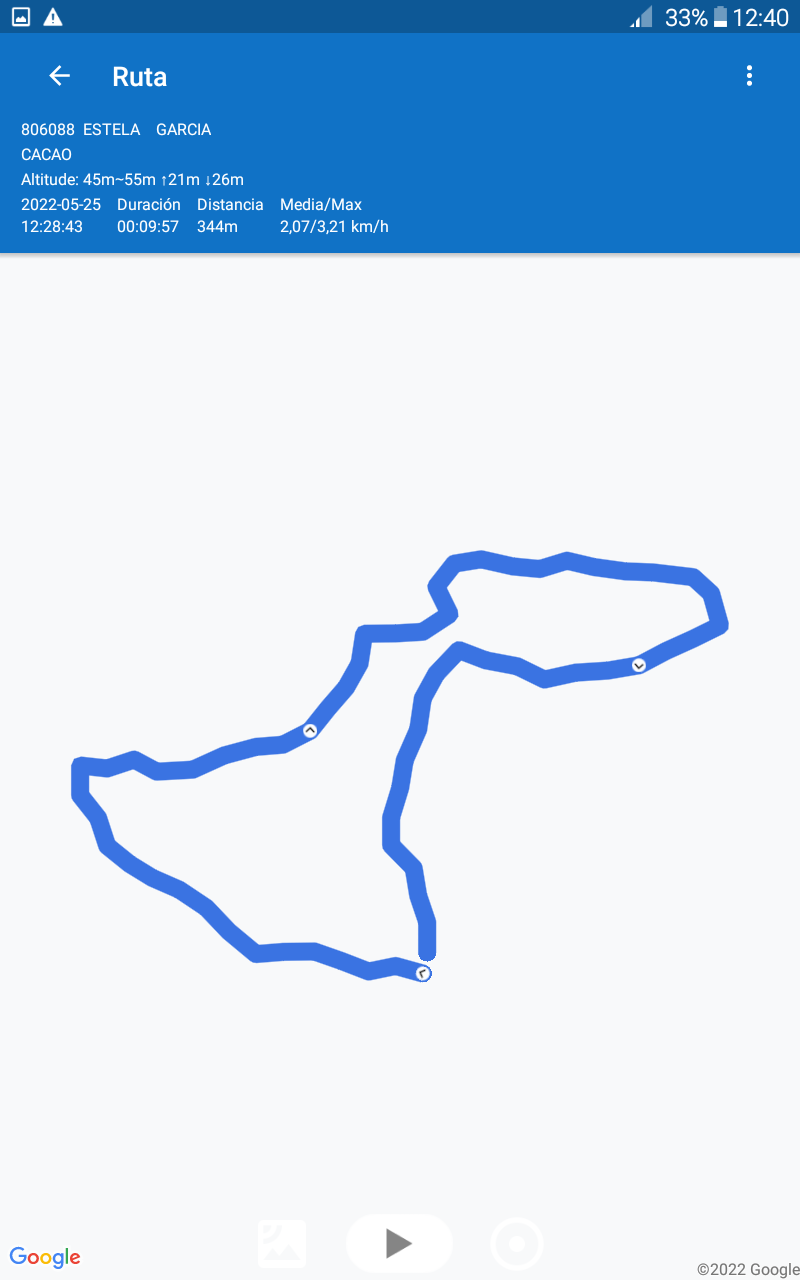Open the overflow menu
The width and height of the screenshot is (800, 1280).
click(x=749, y=76)
